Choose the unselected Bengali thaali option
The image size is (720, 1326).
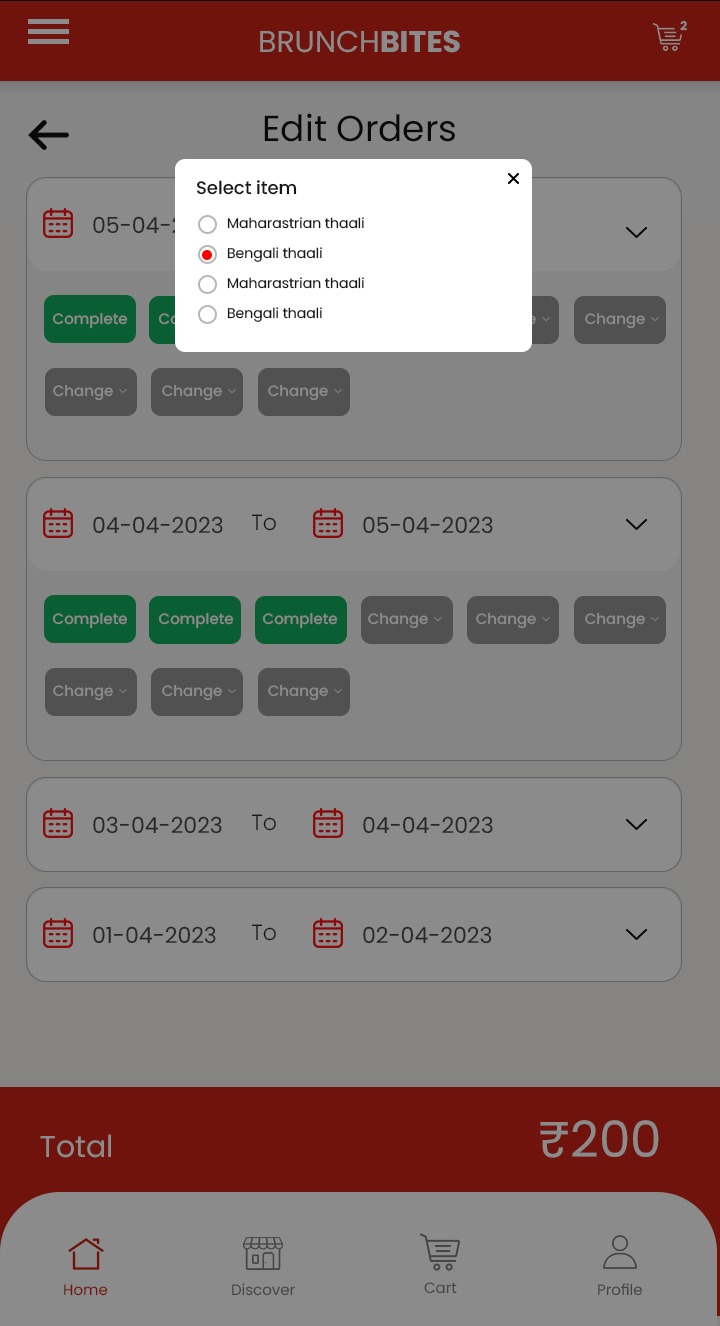click(x=208, y=314)
